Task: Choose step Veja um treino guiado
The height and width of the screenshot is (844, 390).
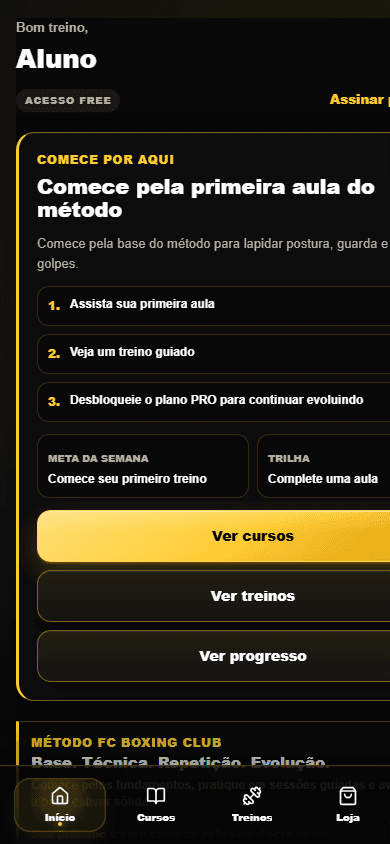Action: point(214,354)
